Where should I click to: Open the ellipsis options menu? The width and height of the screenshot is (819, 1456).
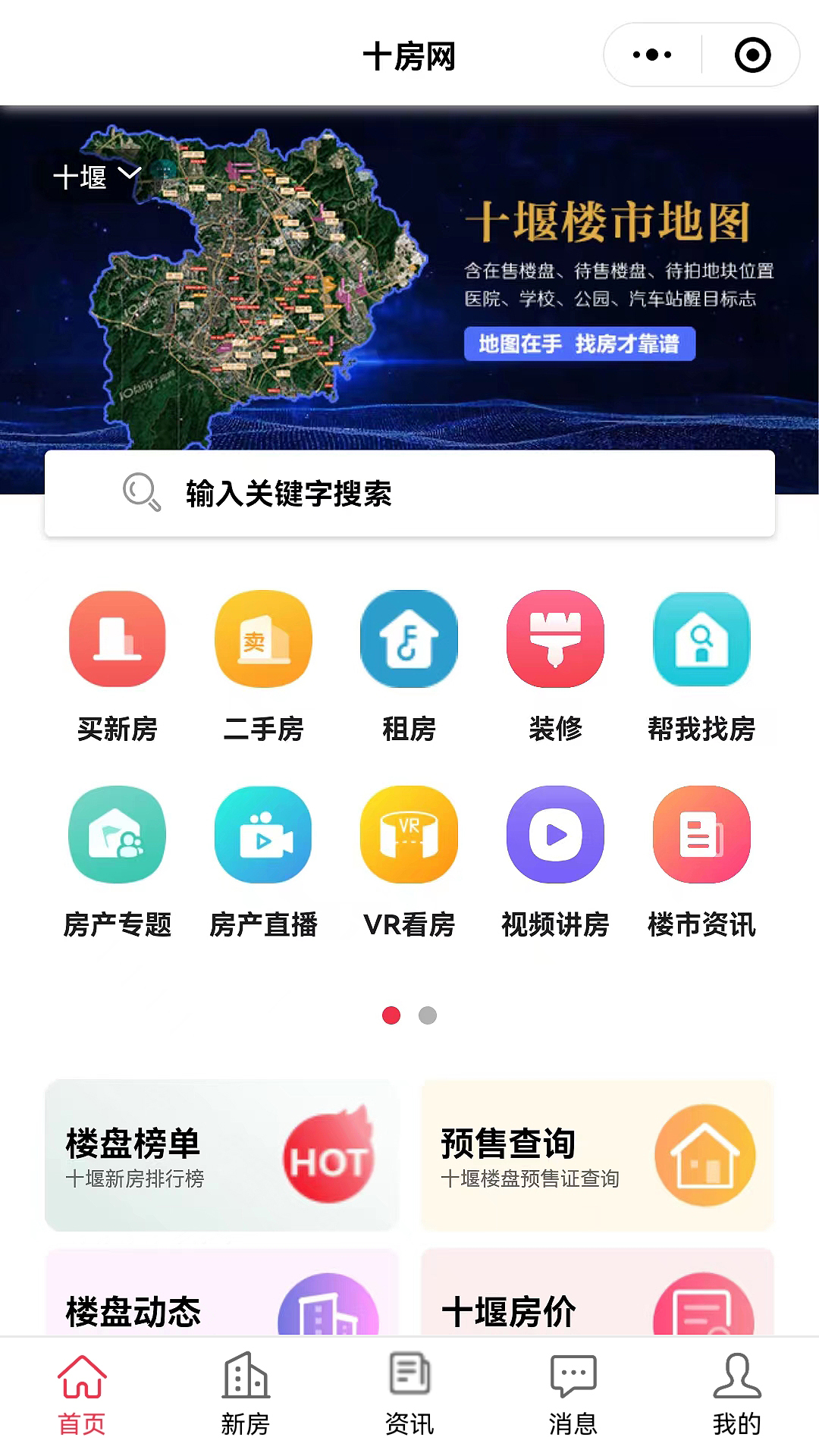(651, 55)
